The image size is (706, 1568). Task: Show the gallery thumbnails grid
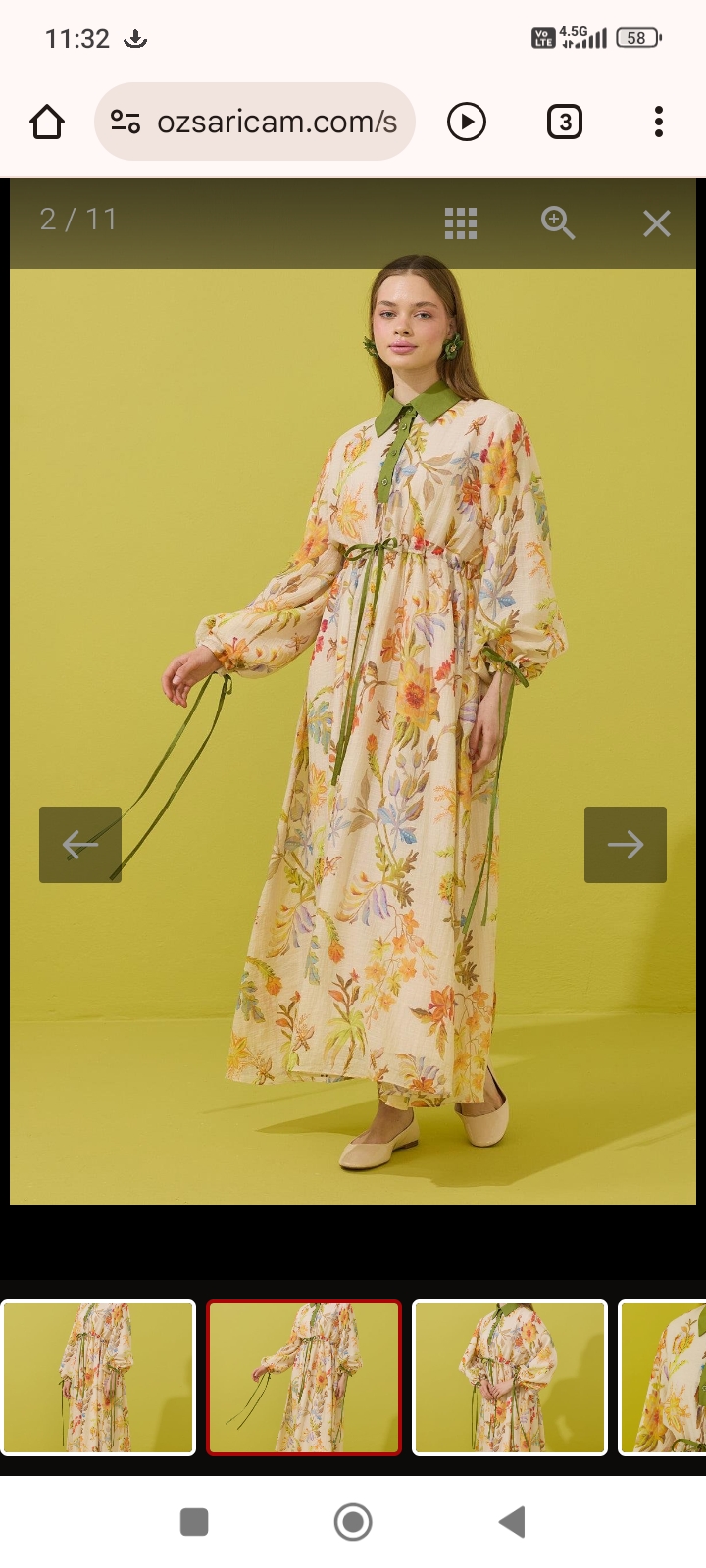pos(460,223)
